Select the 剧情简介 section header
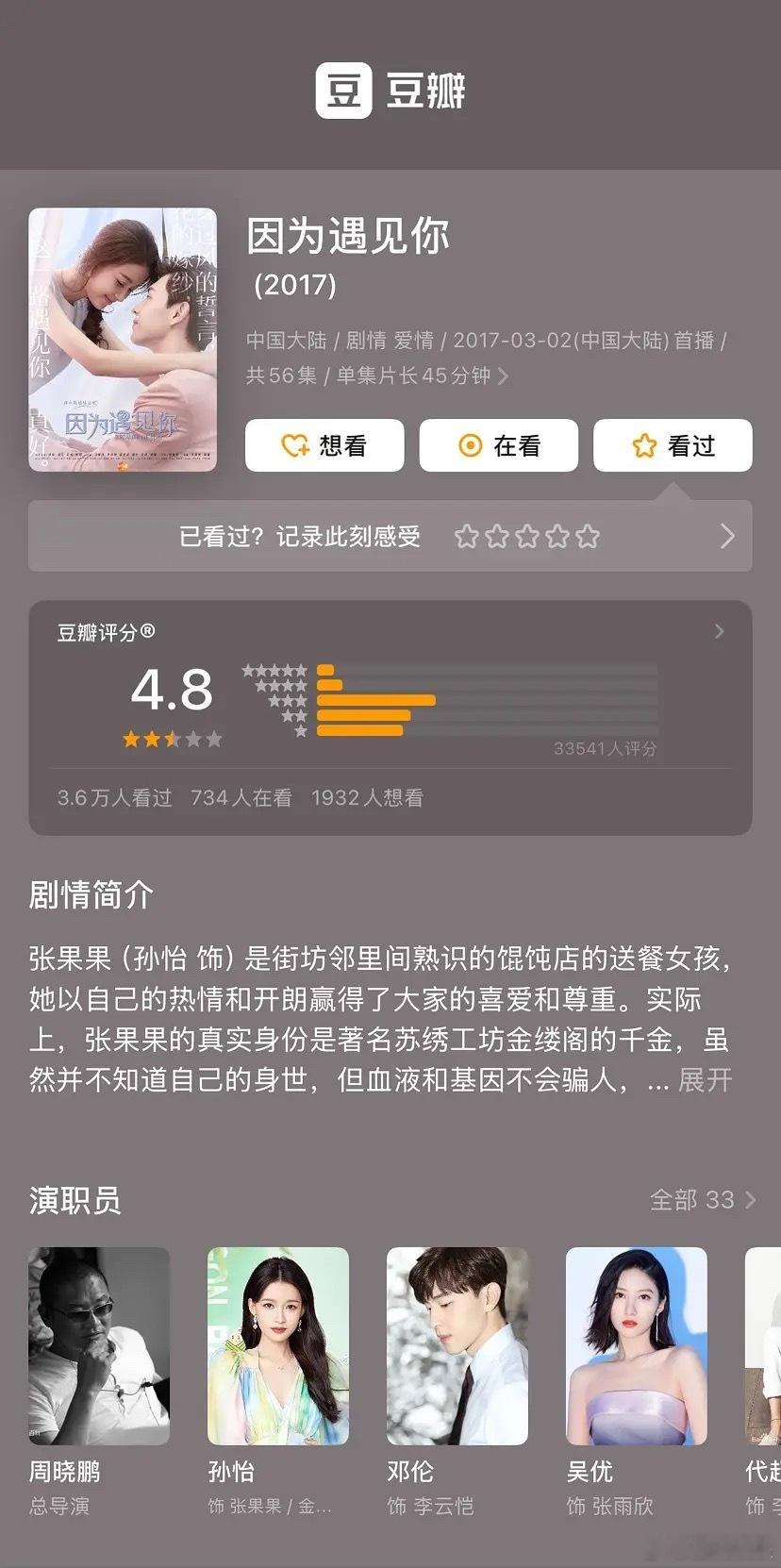This screenshot has height=1568, width=781. point(91,896)
